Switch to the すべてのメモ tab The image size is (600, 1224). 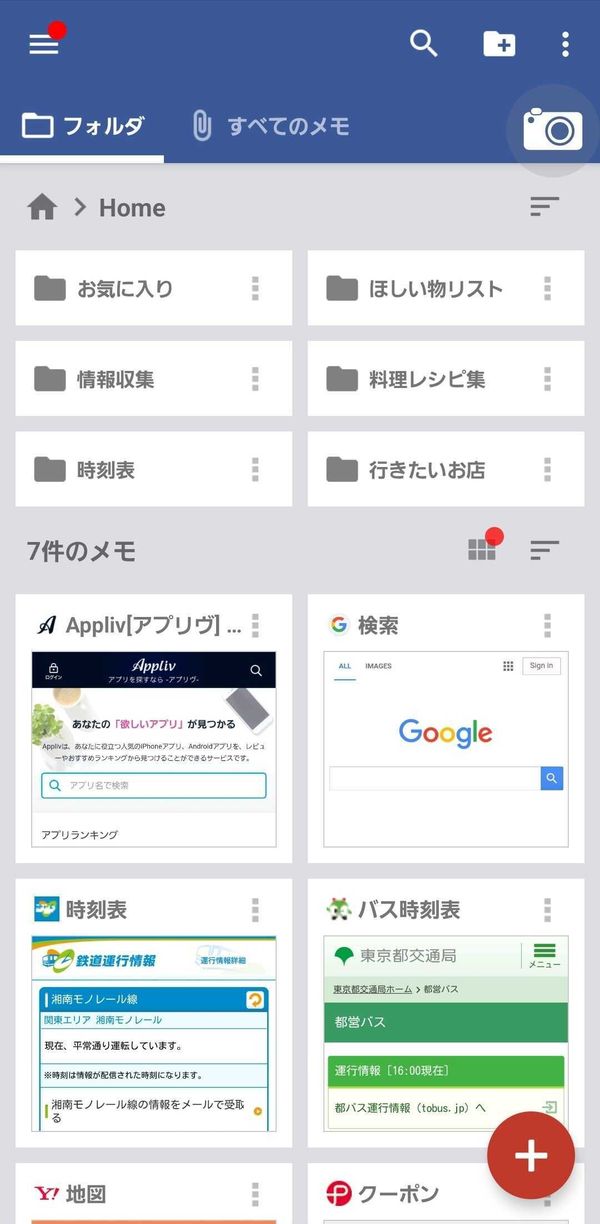pyautogui.click(x=271, y=126)
